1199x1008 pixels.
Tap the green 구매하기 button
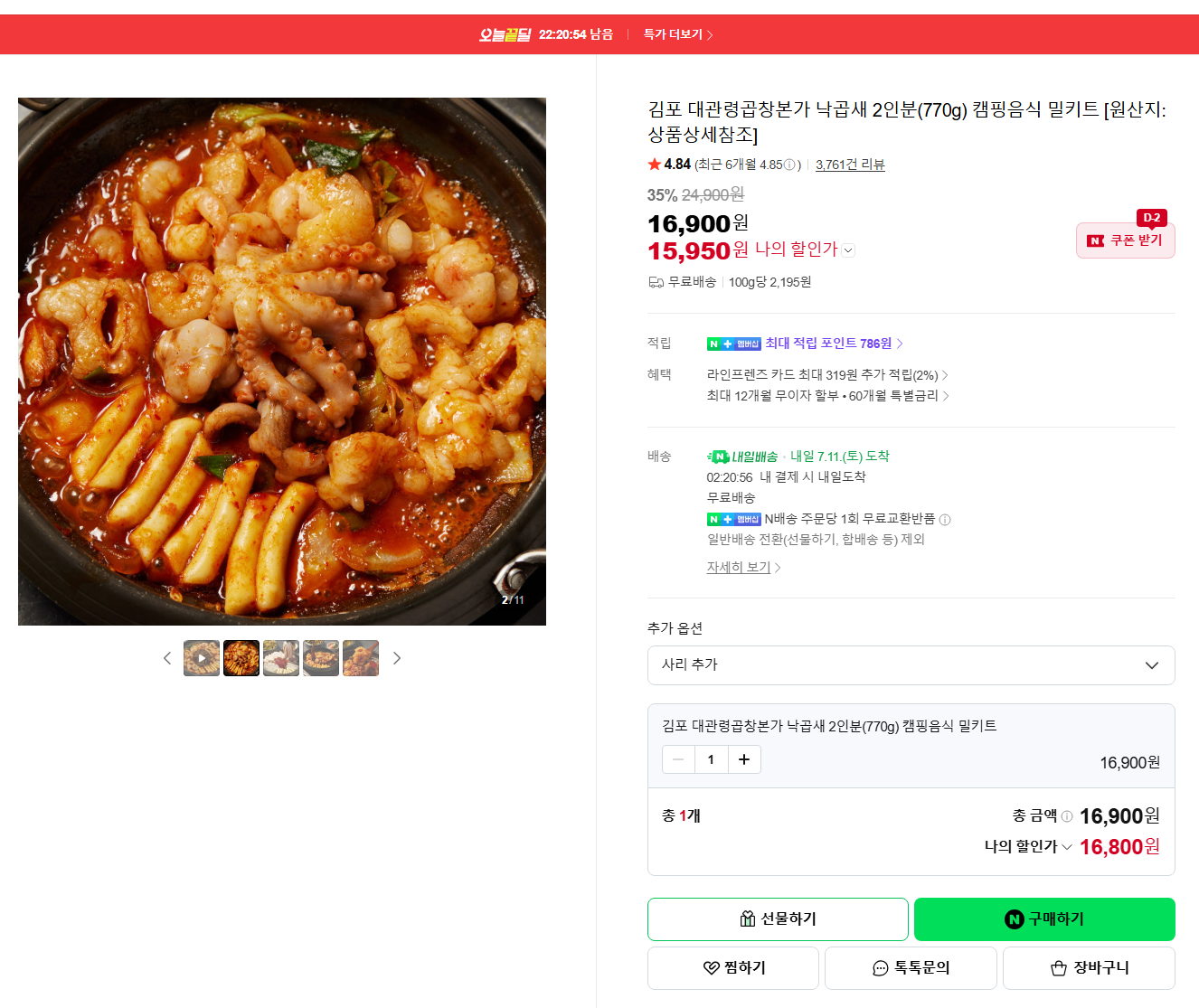pyautogui.click(x=1044, y=919)
